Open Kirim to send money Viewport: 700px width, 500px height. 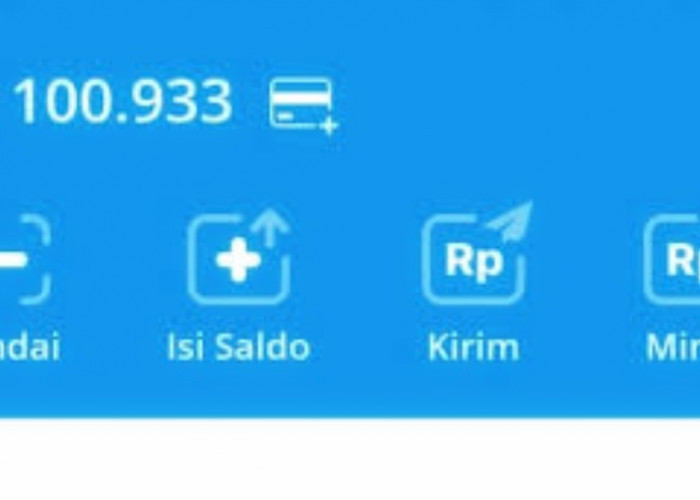pyautogui.click(x=475, y=260)
